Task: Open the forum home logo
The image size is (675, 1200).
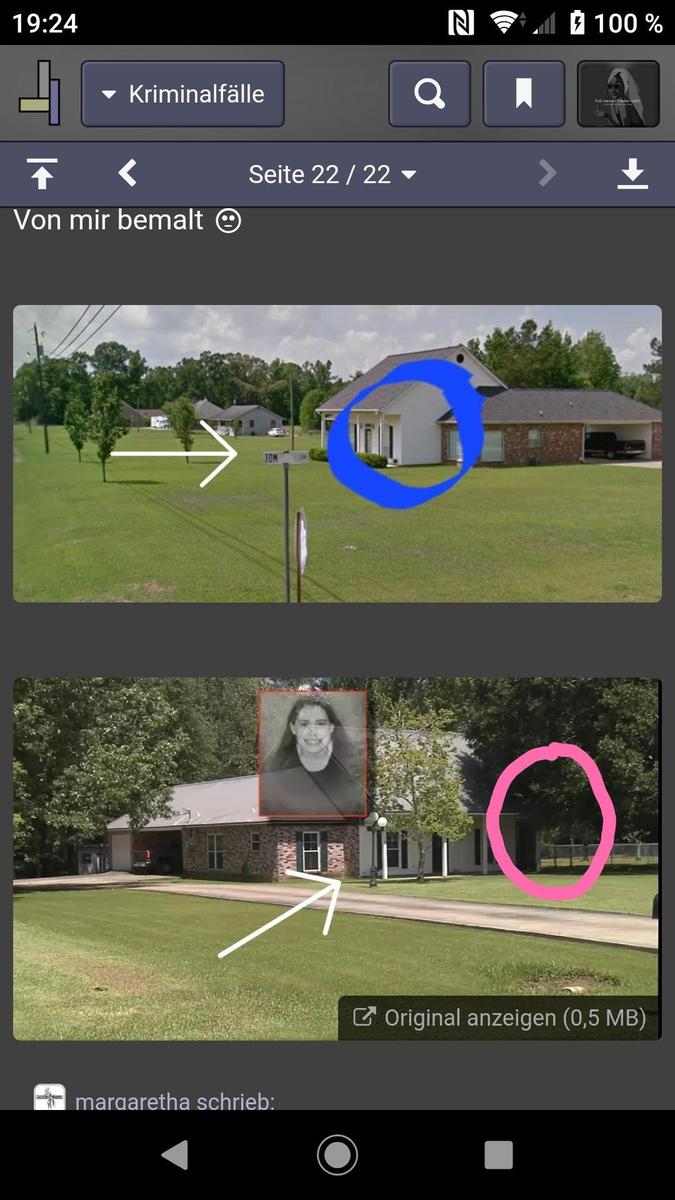Action: pyautogui.click(x=40, y=94)
